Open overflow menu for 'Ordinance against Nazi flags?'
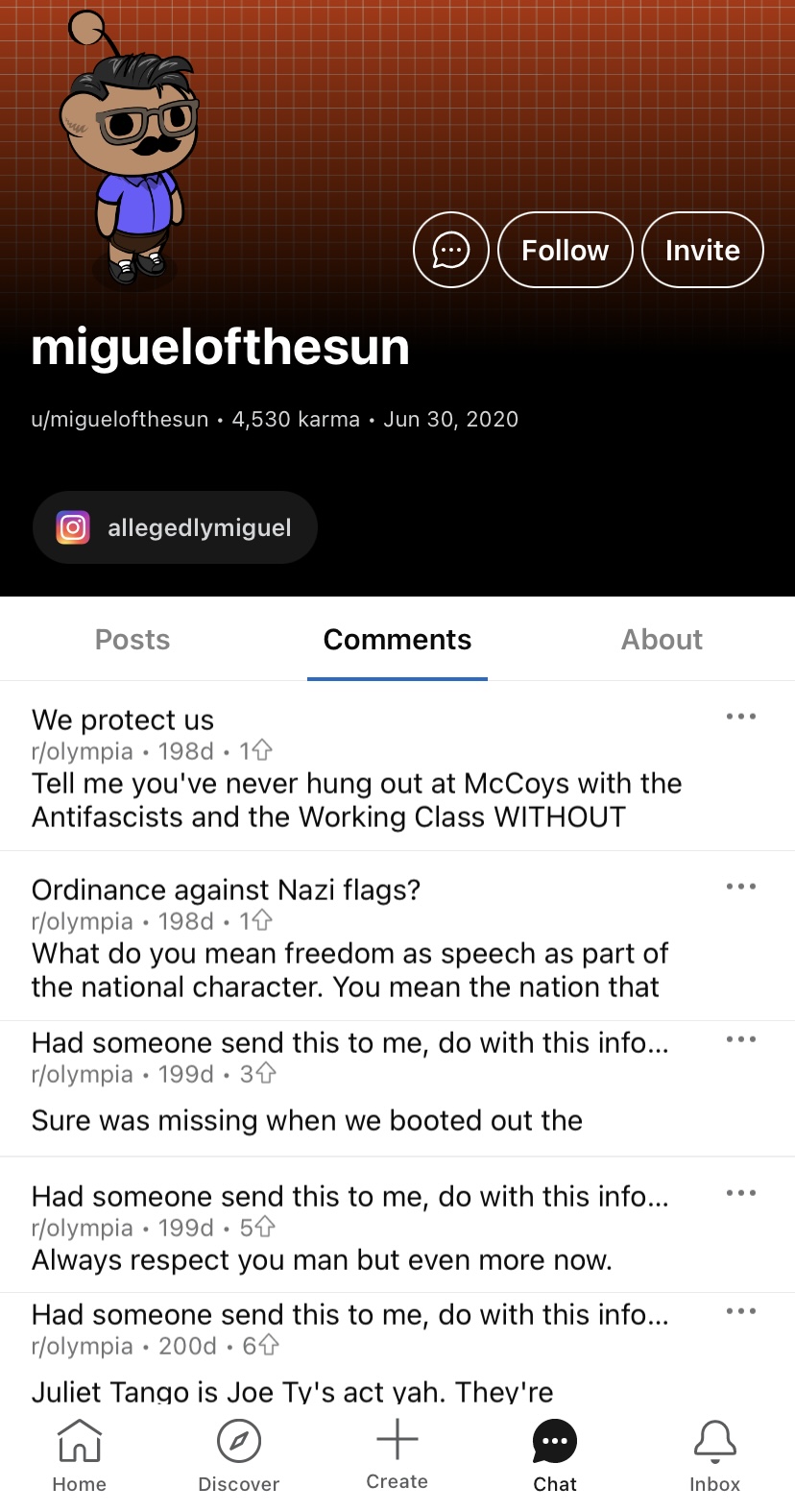 tap(740, 887)
